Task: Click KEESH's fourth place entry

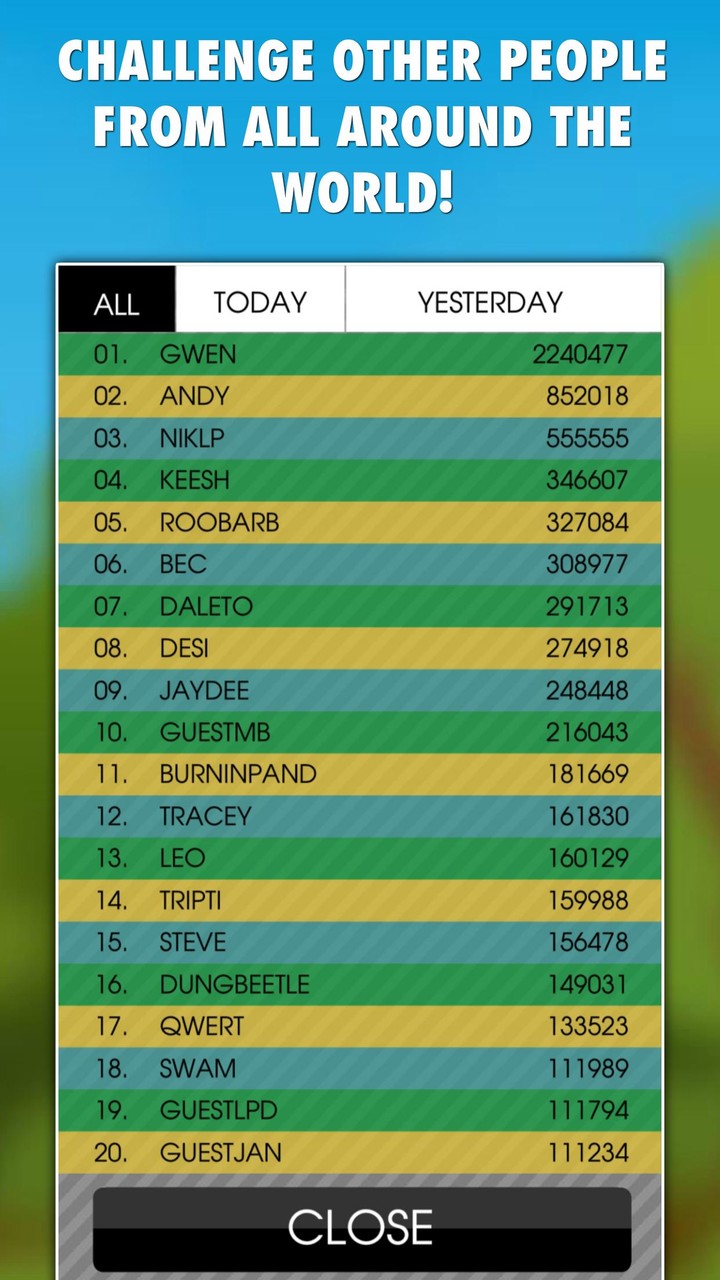Action: point(360,481)
